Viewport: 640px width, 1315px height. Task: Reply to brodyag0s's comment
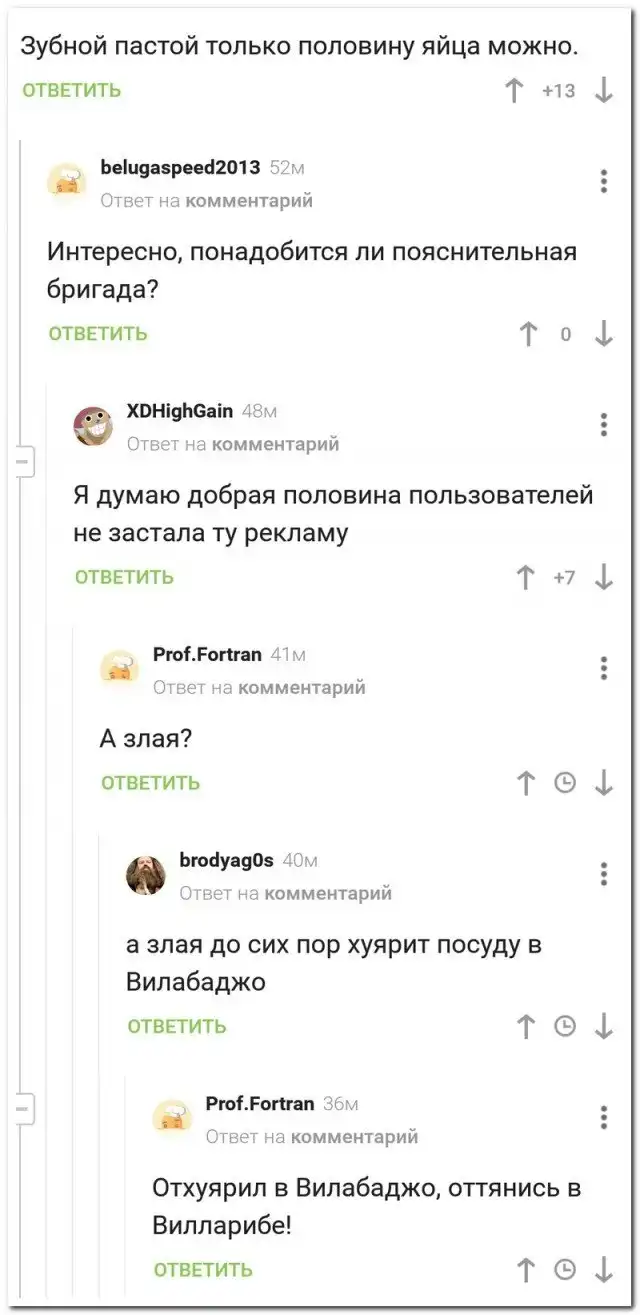[177, 1026]
